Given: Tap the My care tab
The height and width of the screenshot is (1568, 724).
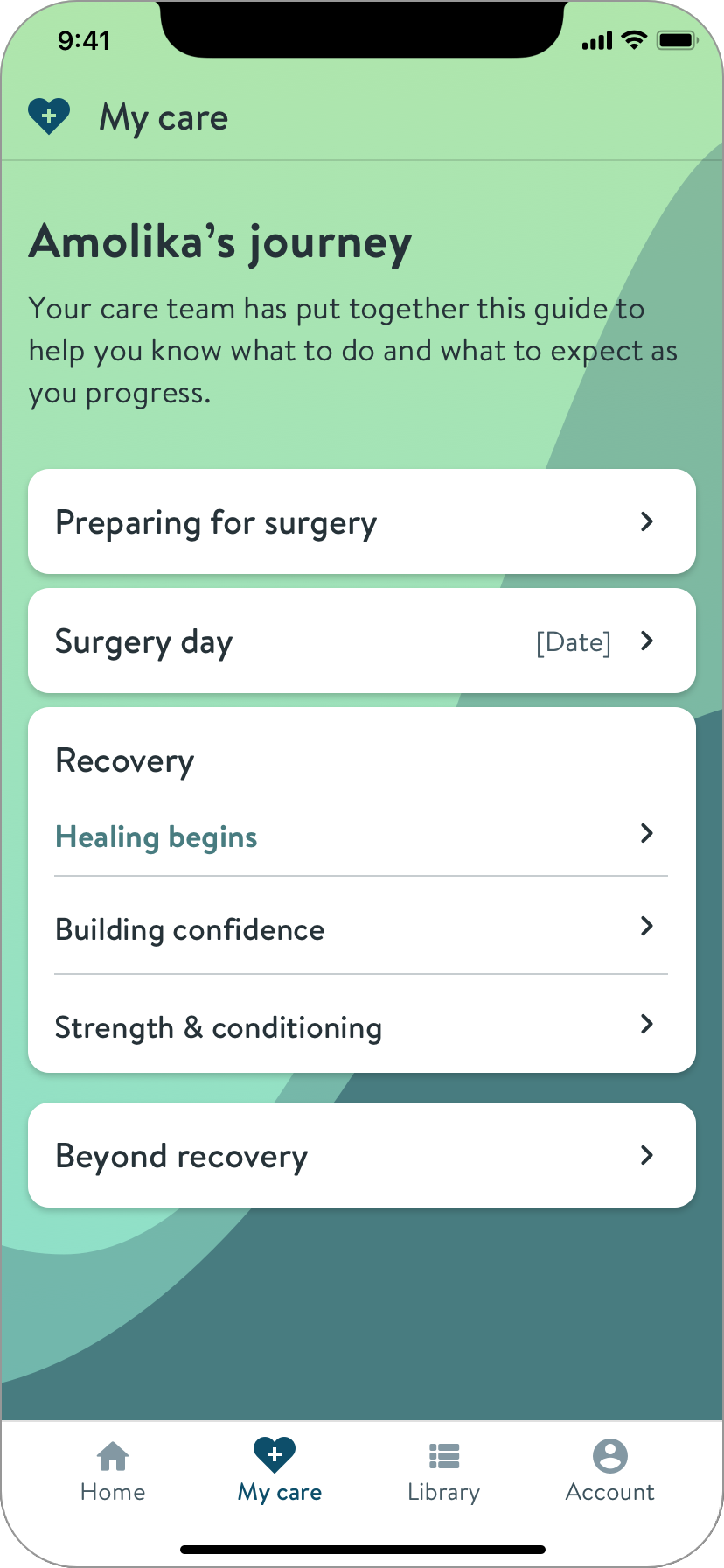Looking at the screenshot, I should tap(279, 1472).
